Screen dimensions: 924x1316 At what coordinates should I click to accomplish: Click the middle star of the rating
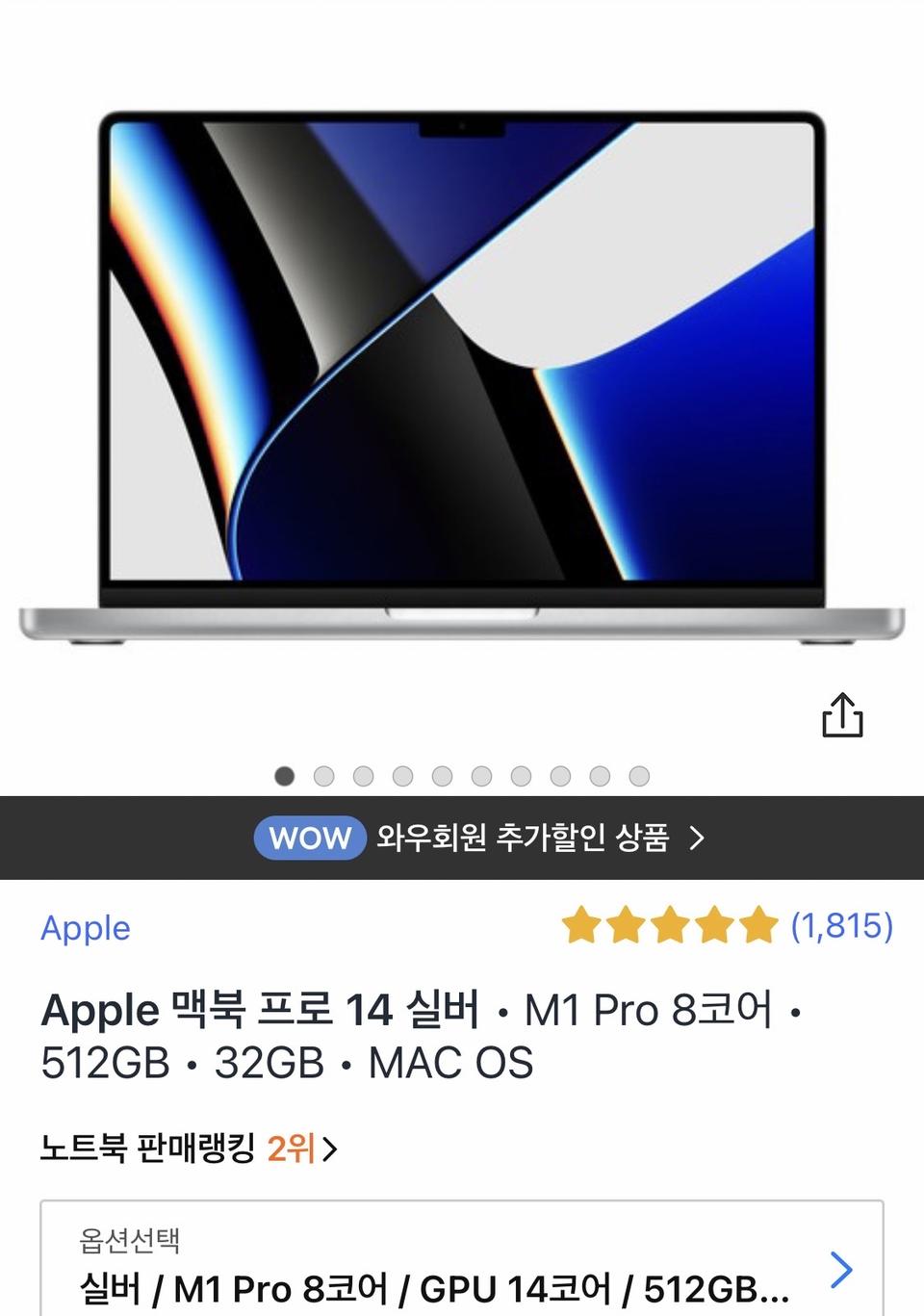(671, 926)
